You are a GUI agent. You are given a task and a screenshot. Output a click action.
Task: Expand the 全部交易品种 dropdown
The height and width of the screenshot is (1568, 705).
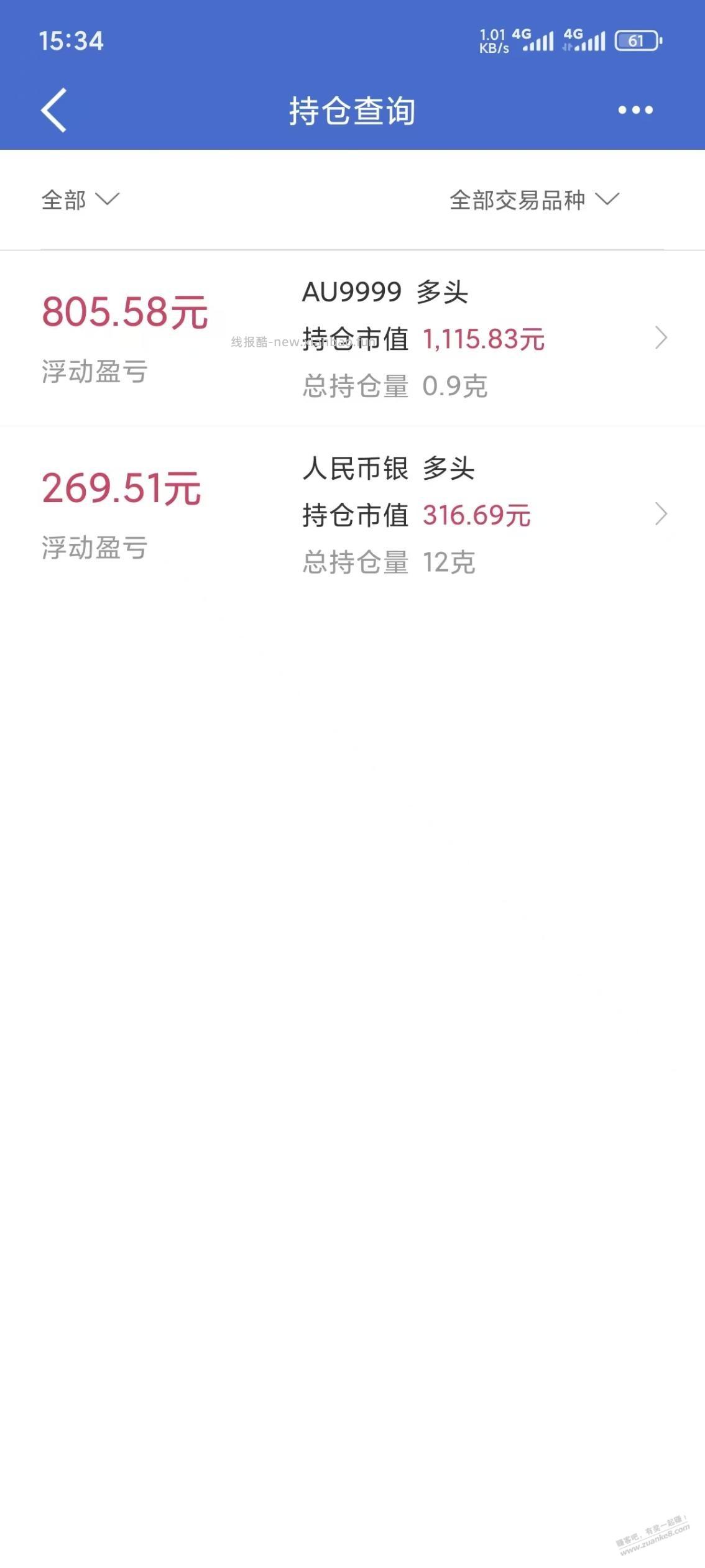point(532,200)
